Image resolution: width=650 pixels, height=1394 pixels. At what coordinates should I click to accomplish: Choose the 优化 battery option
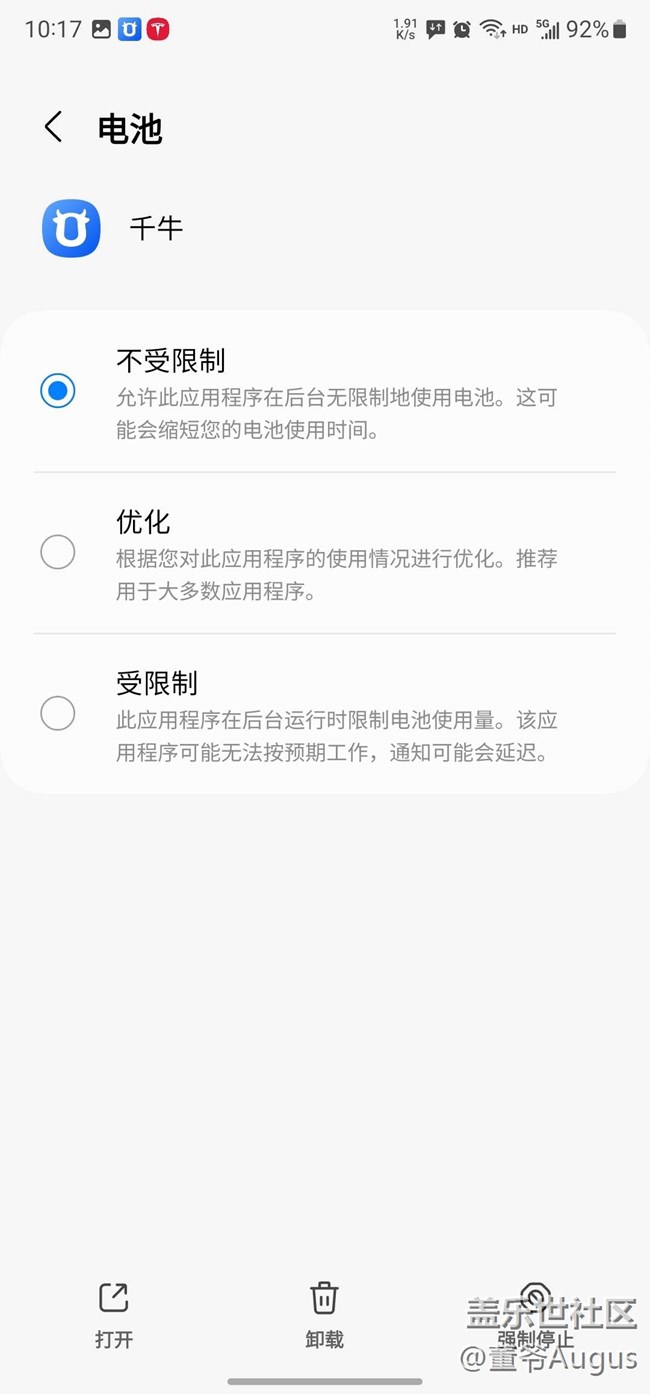(x=58, y=552)
